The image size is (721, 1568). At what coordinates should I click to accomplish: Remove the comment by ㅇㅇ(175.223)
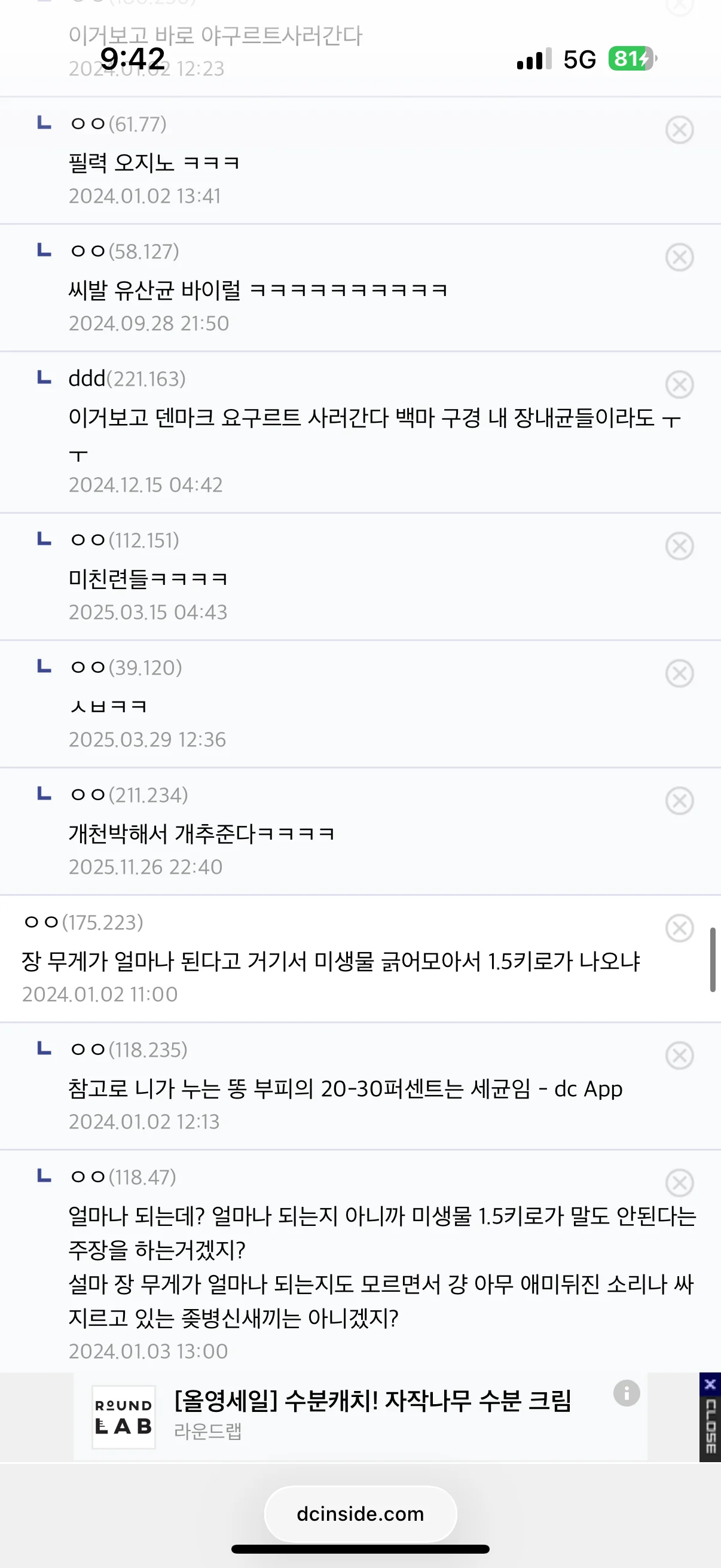click(x=679, y=928)
